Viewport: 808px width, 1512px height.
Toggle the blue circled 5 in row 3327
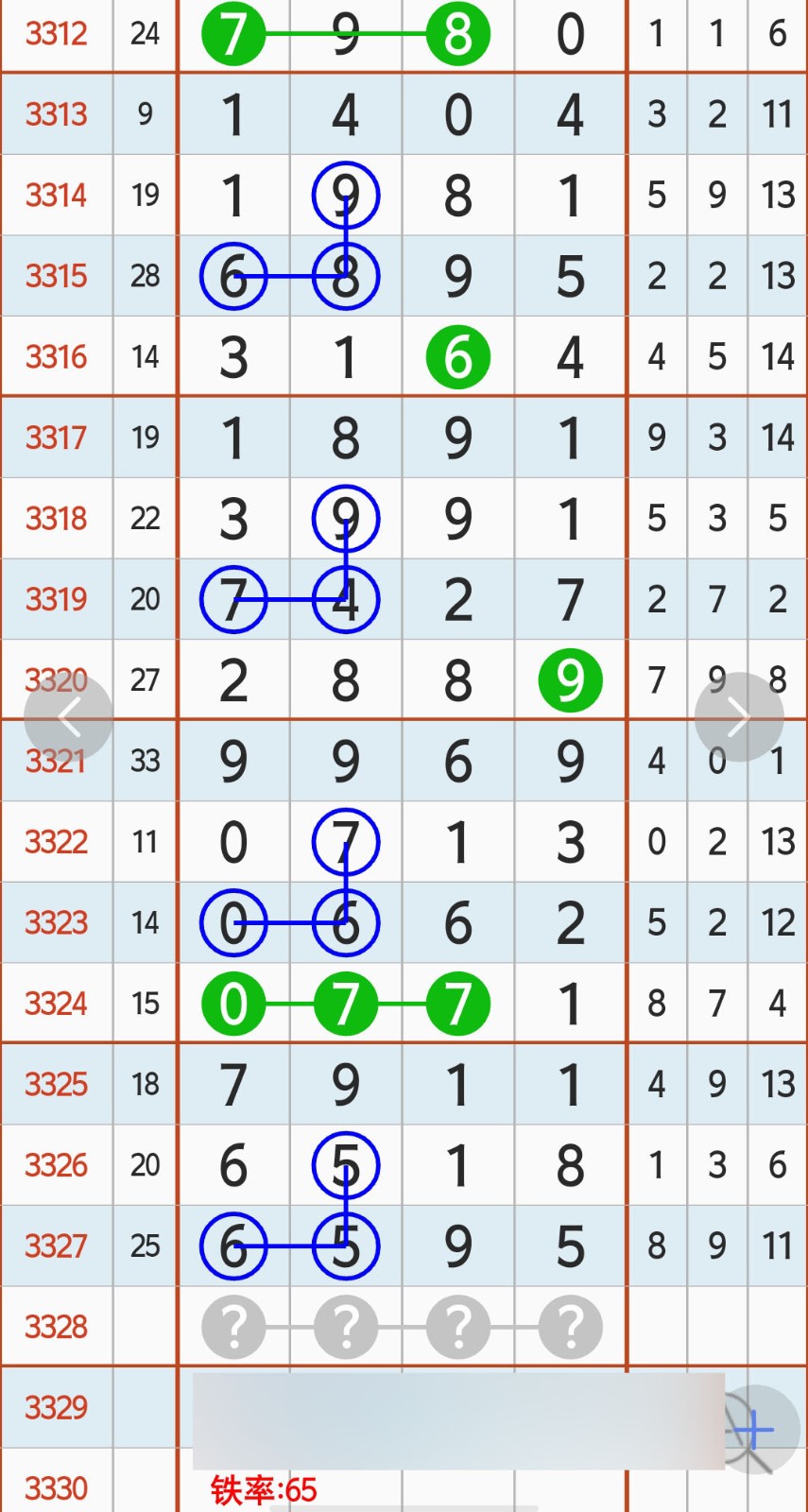pyautogui.click(x=346, y=1246)
